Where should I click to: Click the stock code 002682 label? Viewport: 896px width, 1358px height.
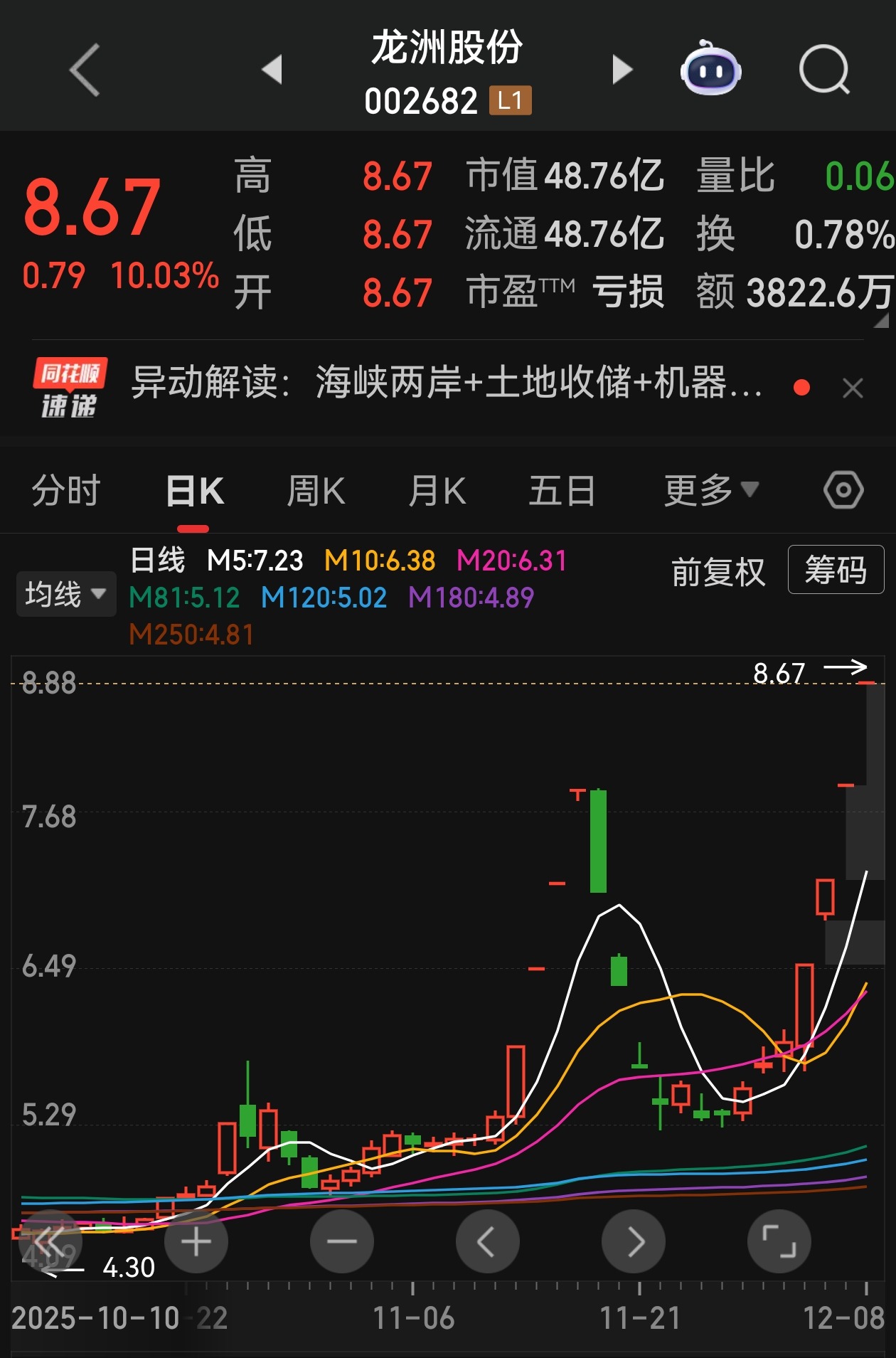[421, 101]
